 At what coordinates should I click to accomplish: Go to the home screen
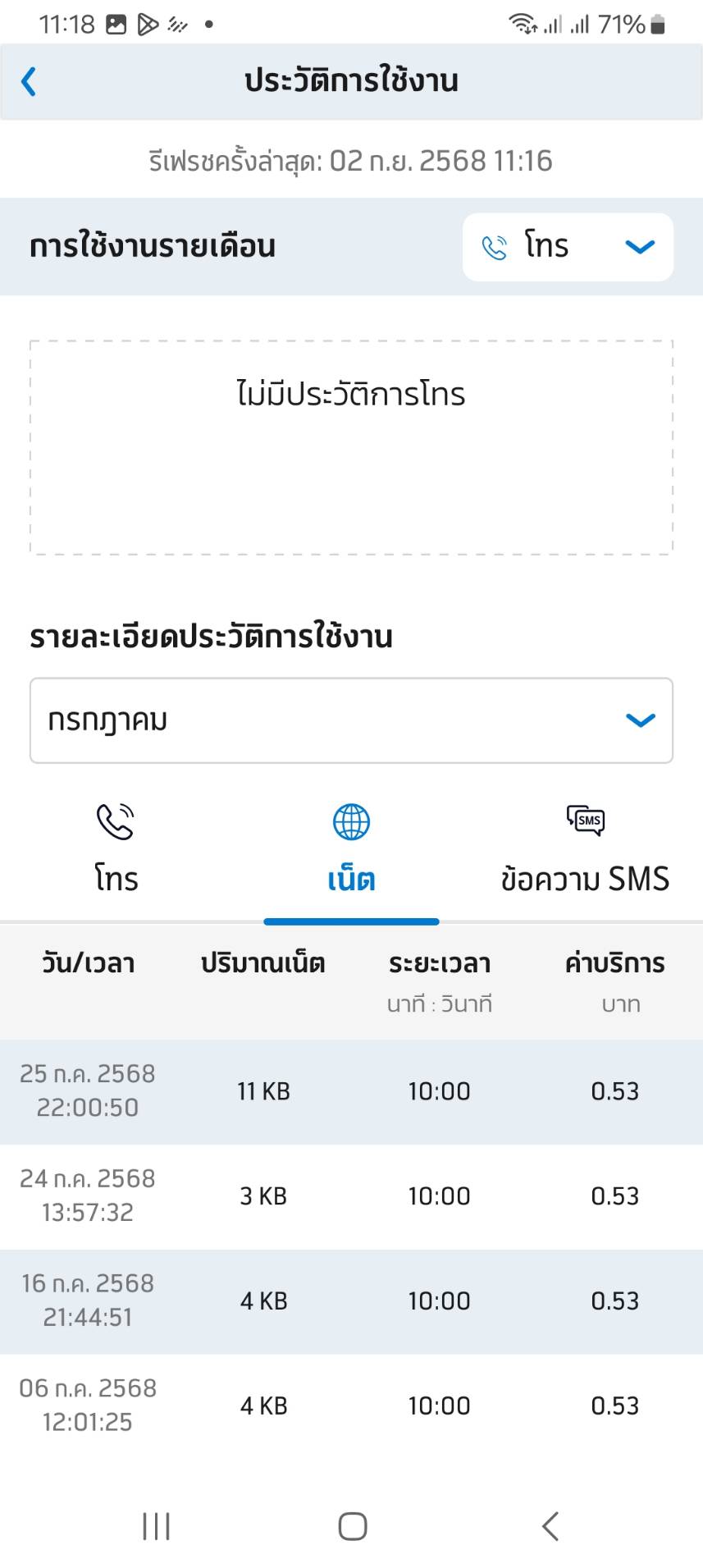[352, 1526]
